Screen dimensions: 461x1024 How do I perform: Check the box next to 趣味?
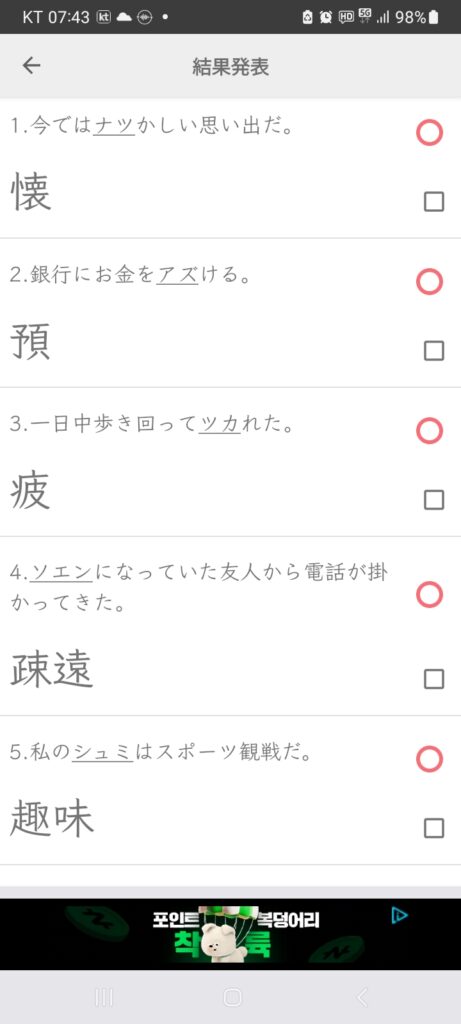434,828
